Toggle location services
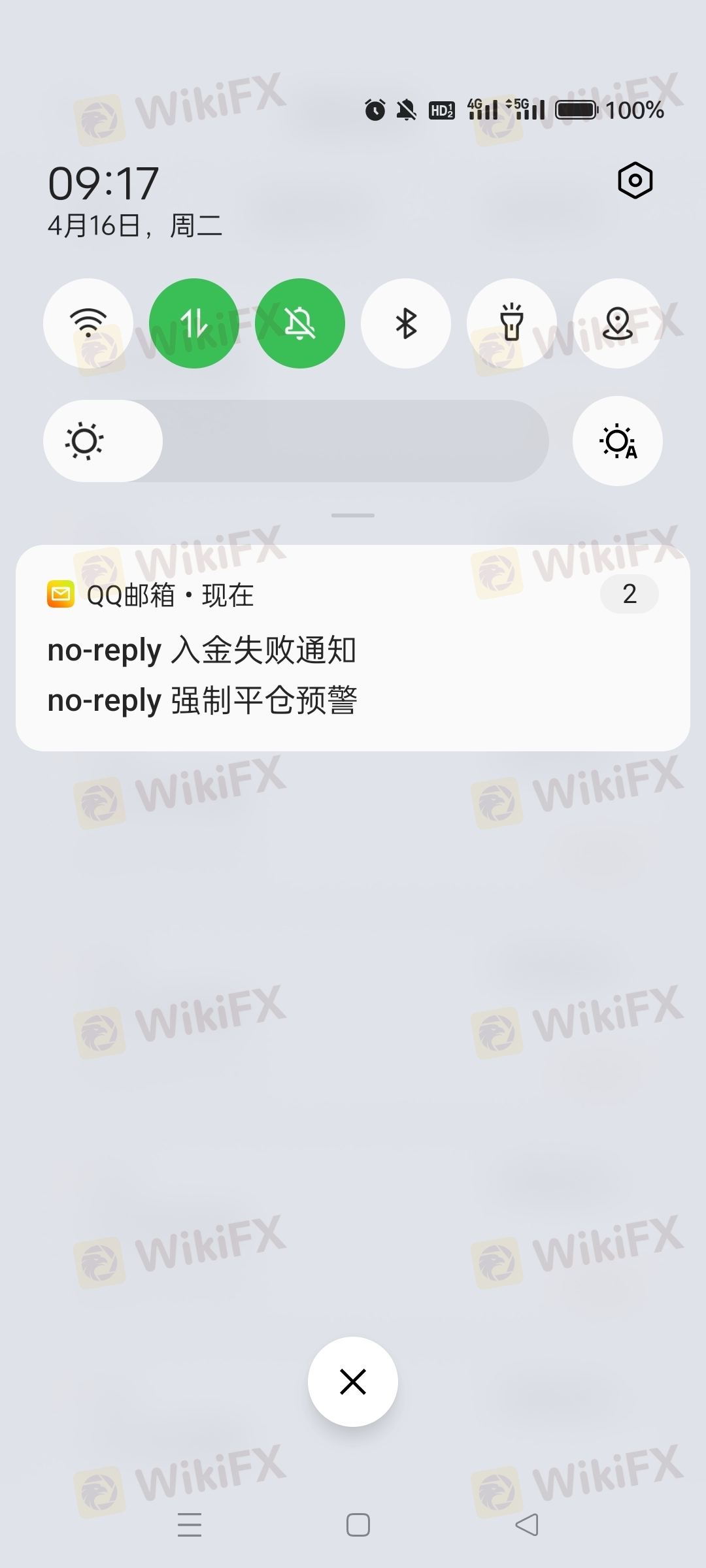This screenshot has width=706, height=1568. 618,323
